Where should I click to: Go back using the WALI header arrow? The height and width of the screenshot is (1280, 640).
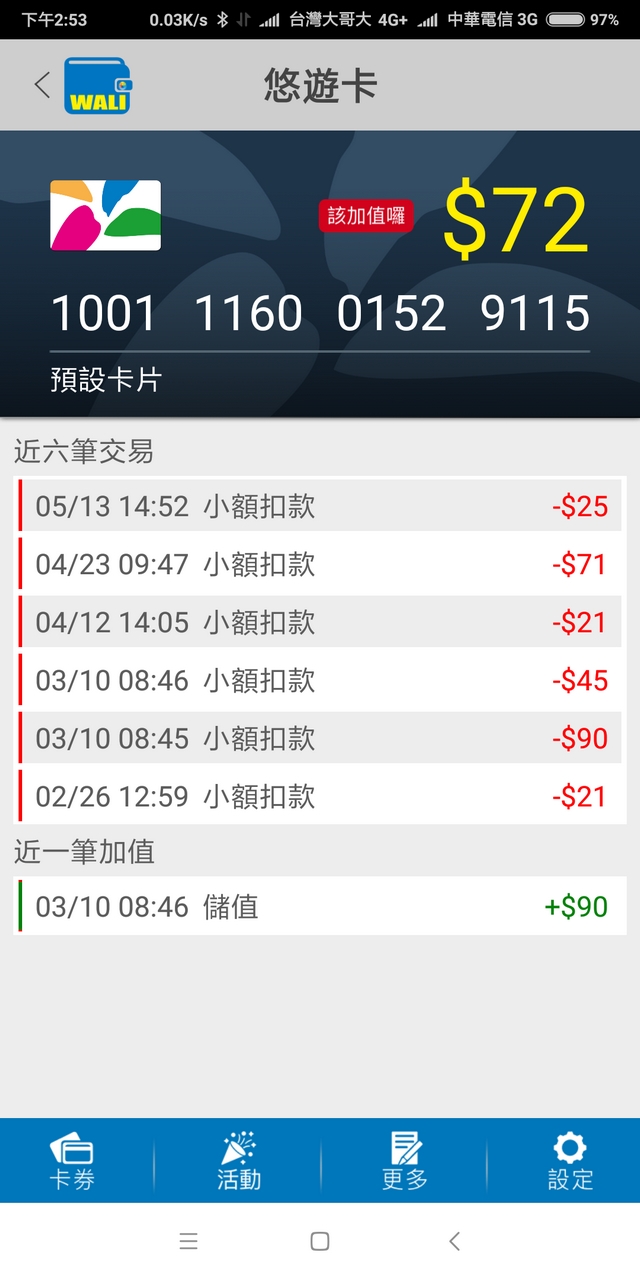click(x=42, y=86)
